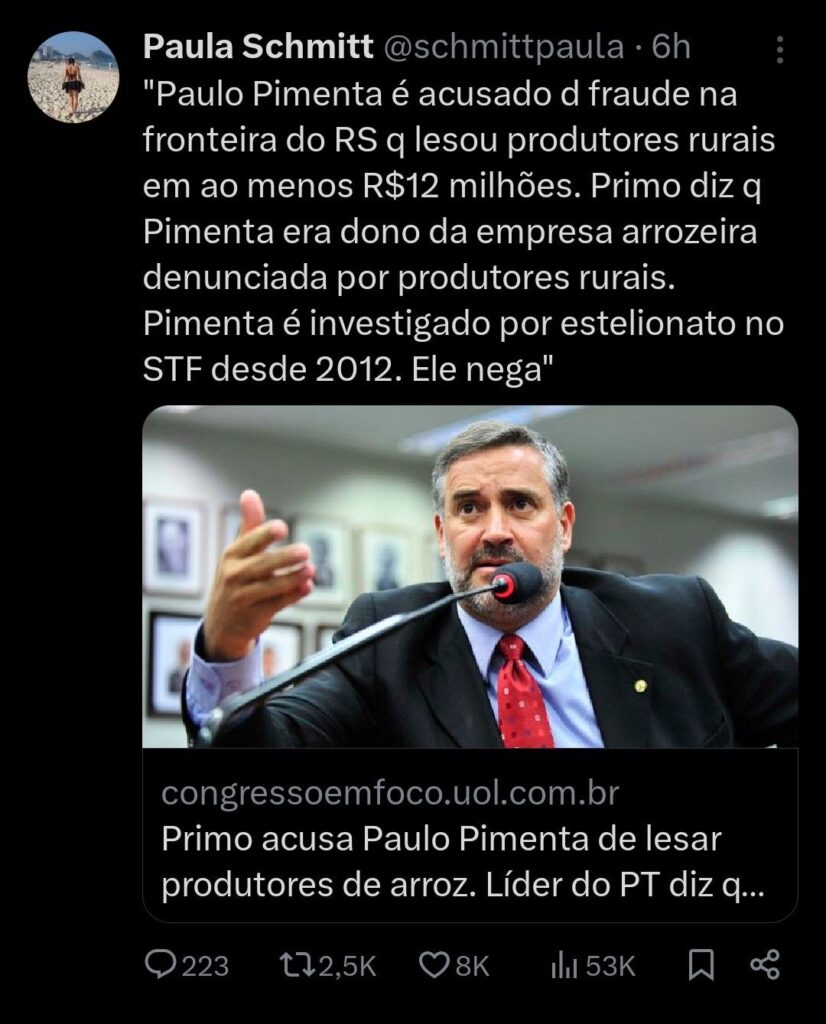Image resolution: width=826 pixels, height=1024 pixels.
Task: Retweet this post
Action: [297, 964]
